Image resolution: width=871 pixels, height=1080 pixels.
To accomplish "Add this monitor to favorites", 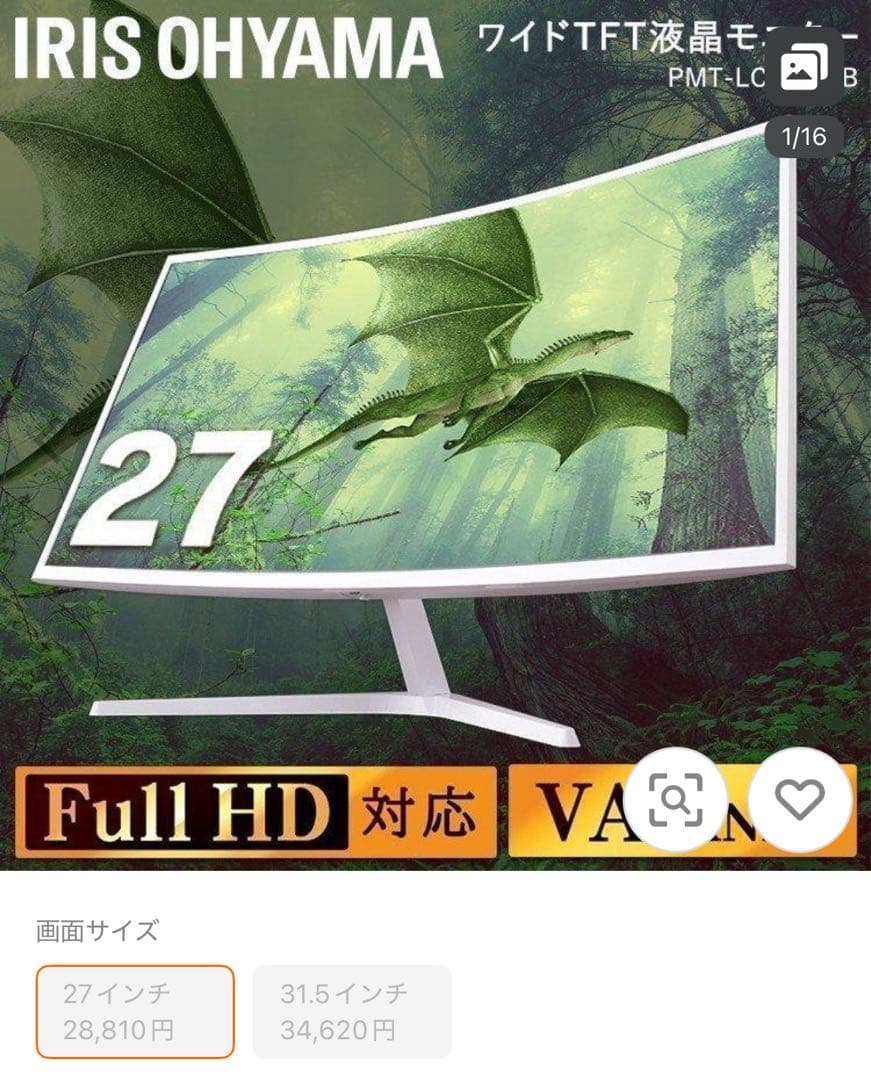I will click(x=800, y=798).
